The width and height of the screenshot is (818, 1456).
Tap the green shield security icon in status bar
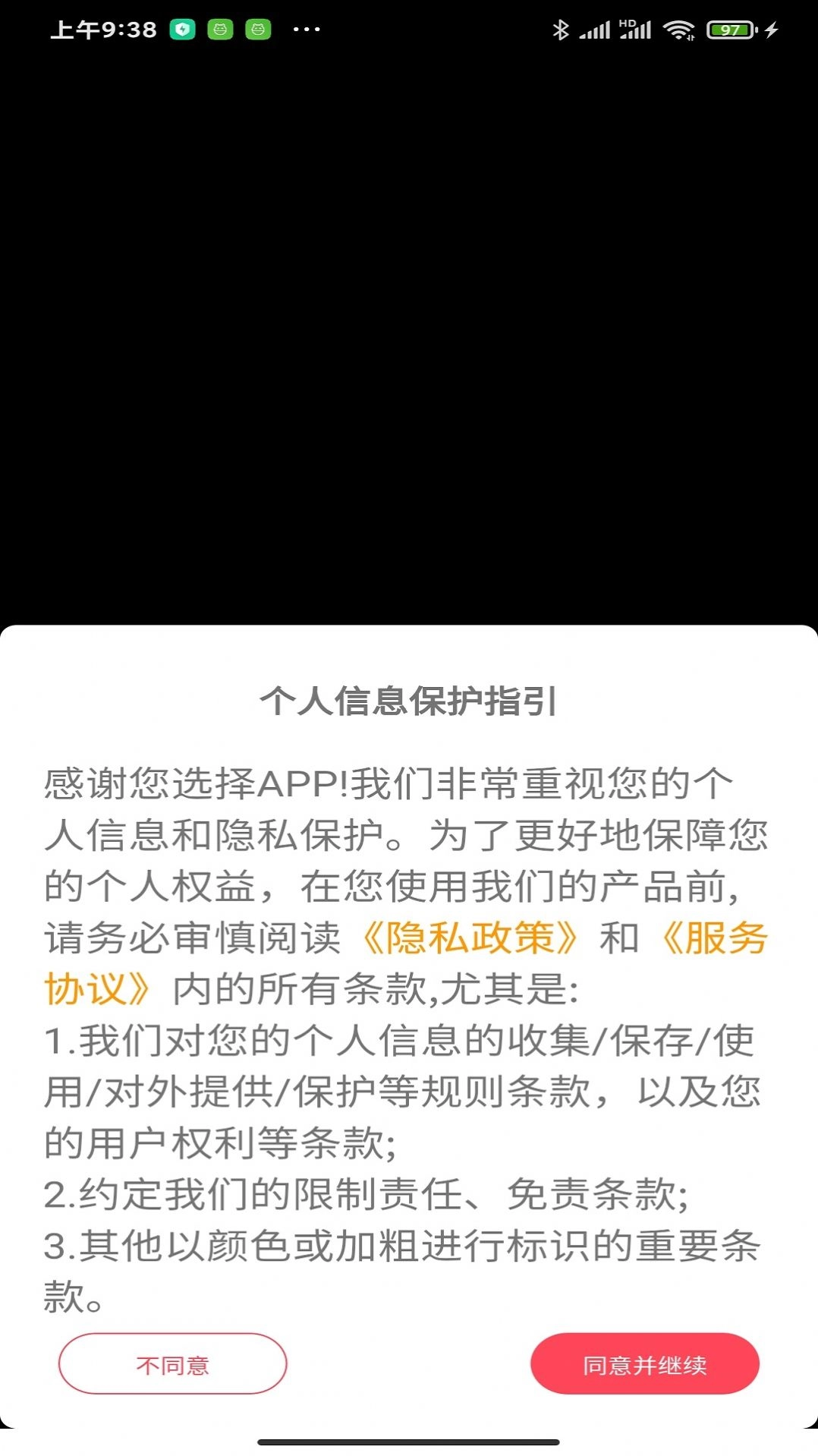[x=182, y=28]
